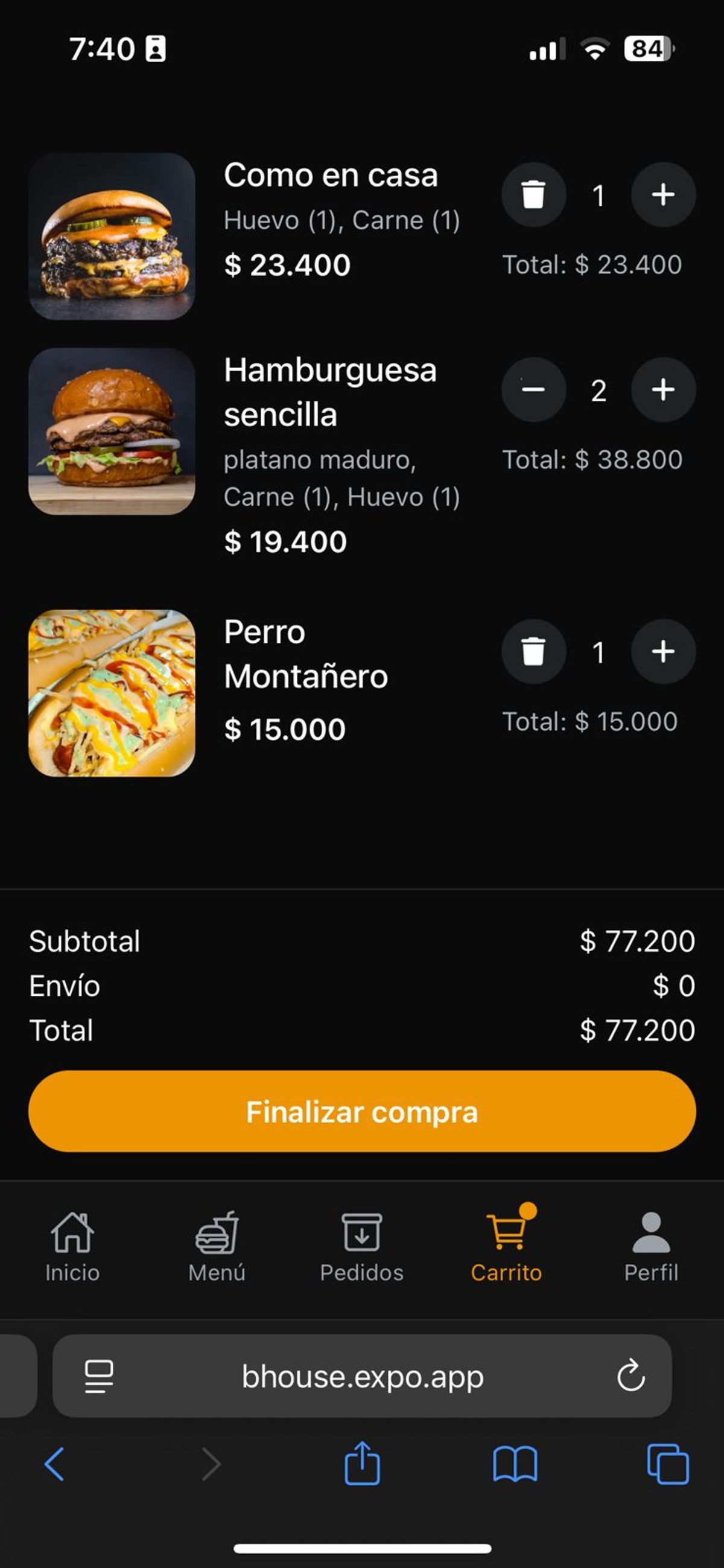Increase Como en casa quantity
The height and width of the screenshot is (1568, 724).
point(662,195)
